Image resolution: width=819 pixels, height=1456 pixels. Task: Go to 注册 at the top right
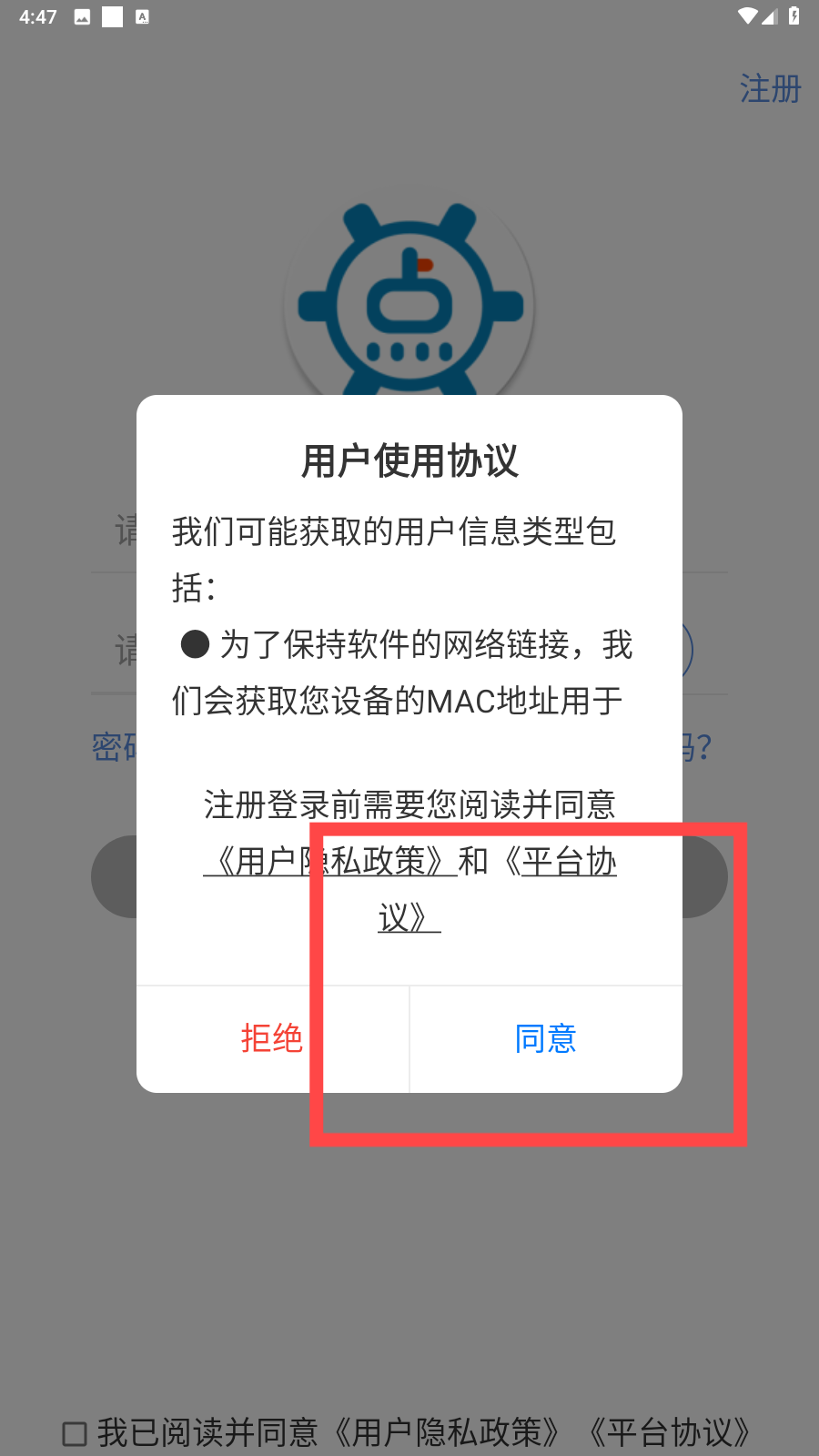pyautogui.click(x=770, y=89)
